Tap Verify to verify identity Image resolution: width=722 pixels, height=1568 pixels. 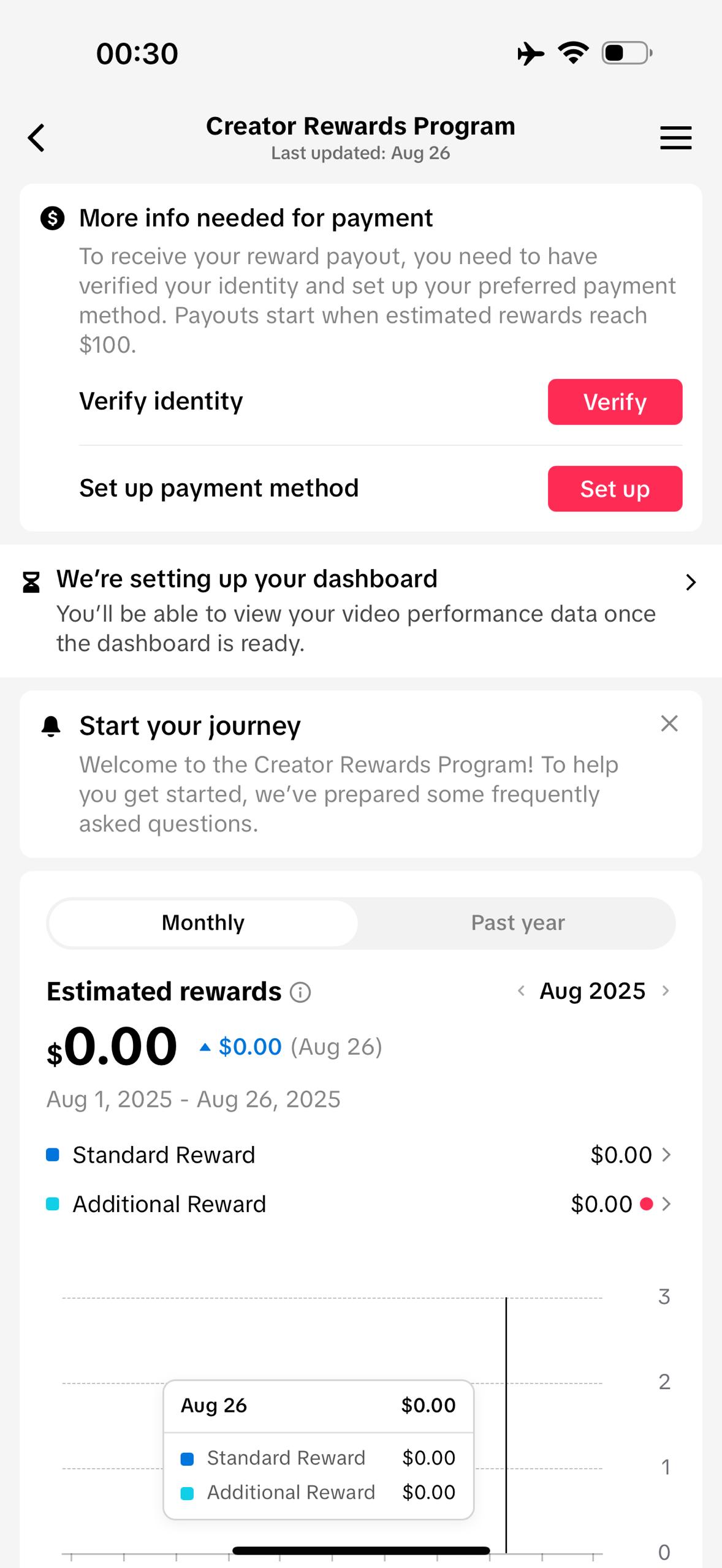(614, 402)
